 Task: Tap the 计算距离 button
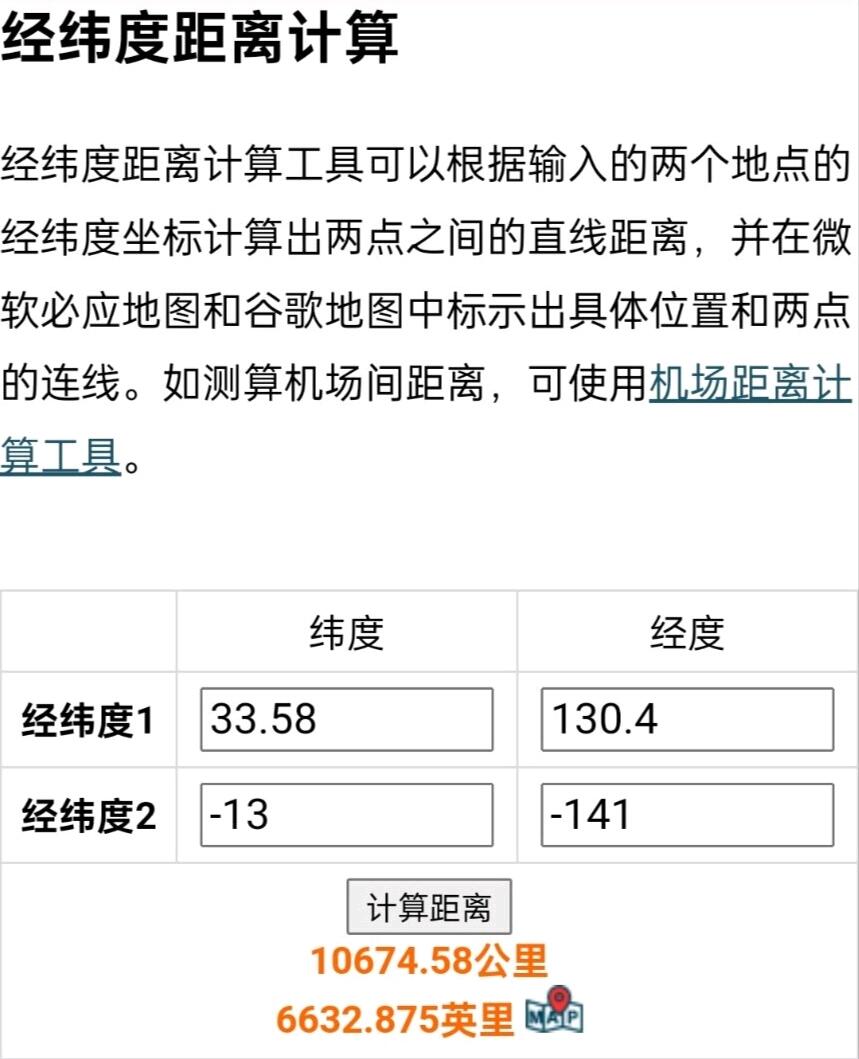[429, 906]
